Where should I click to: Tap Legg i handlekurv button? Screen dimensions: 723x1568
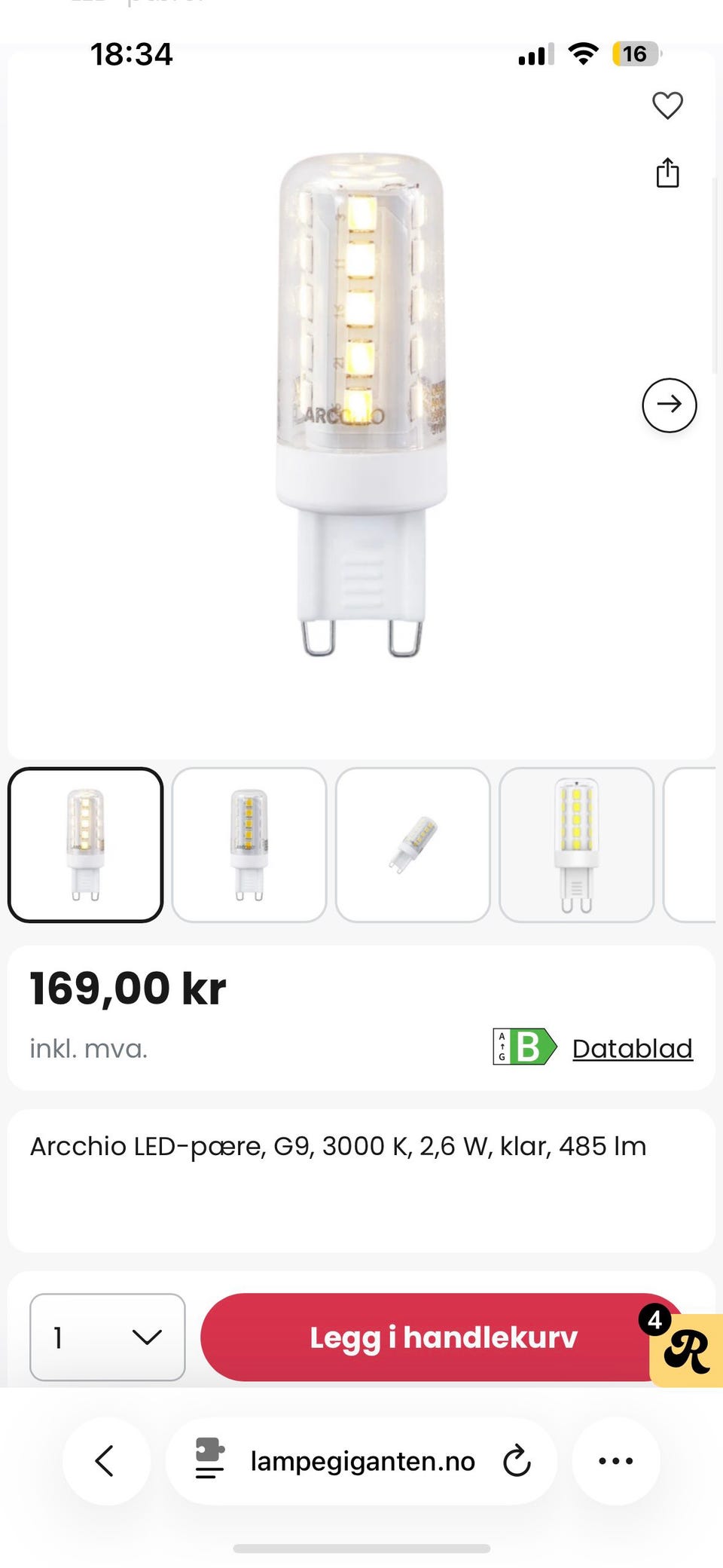[422, 1337]
